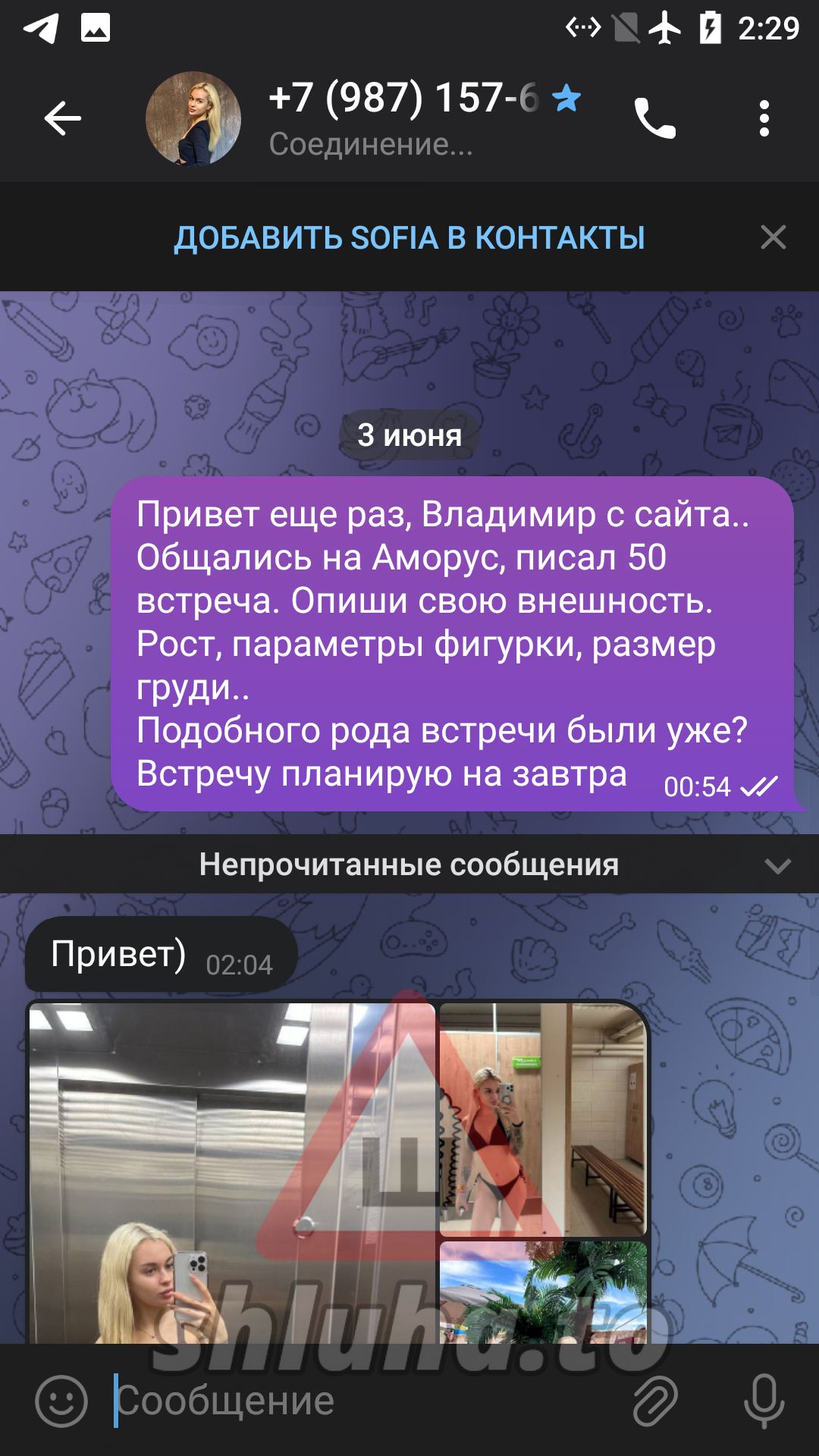
Task: Open the three-dot overflow menu
Action: [x=764, y=119]
